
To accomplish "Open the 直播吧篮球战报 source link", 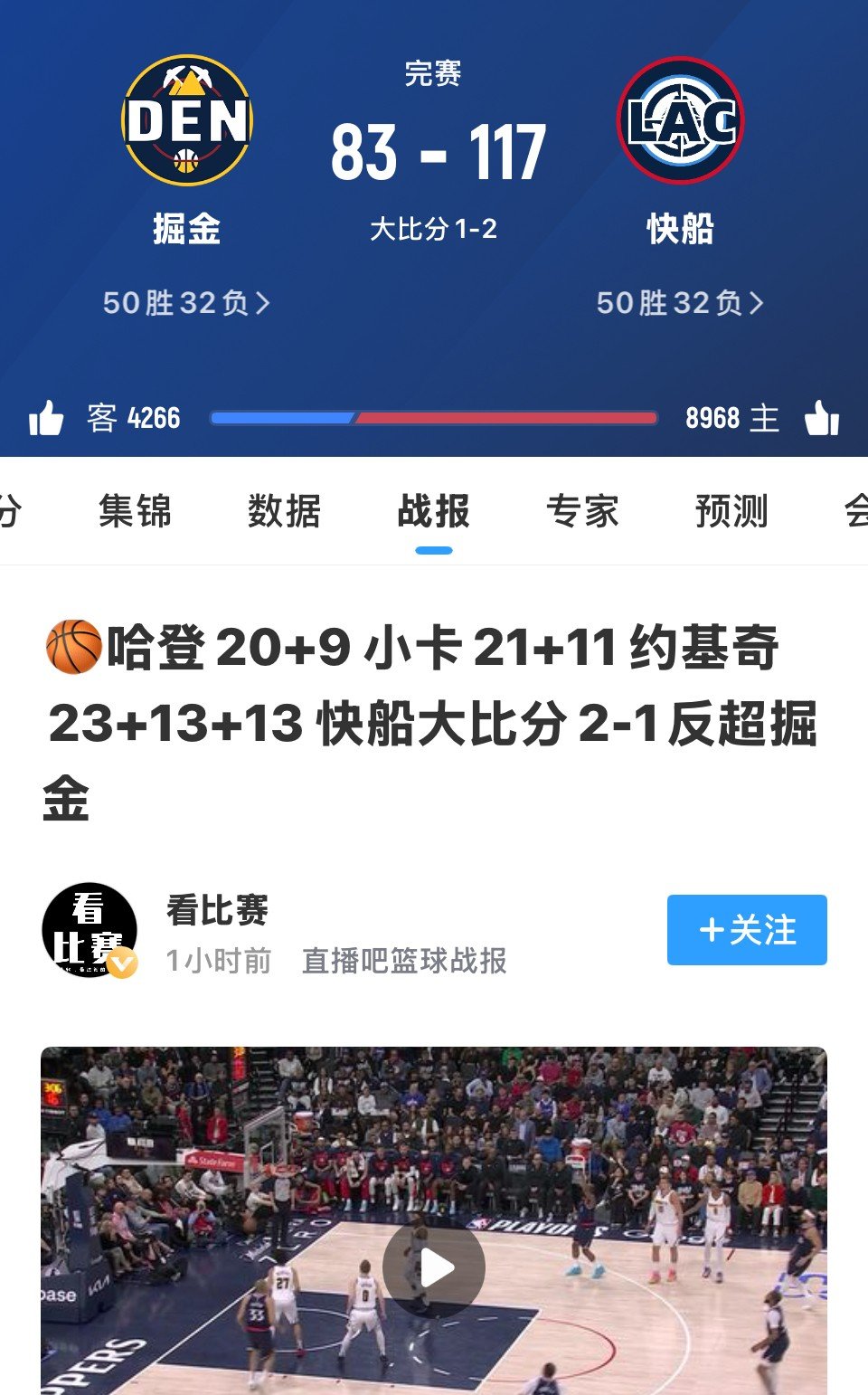I will tap(405, 964).
